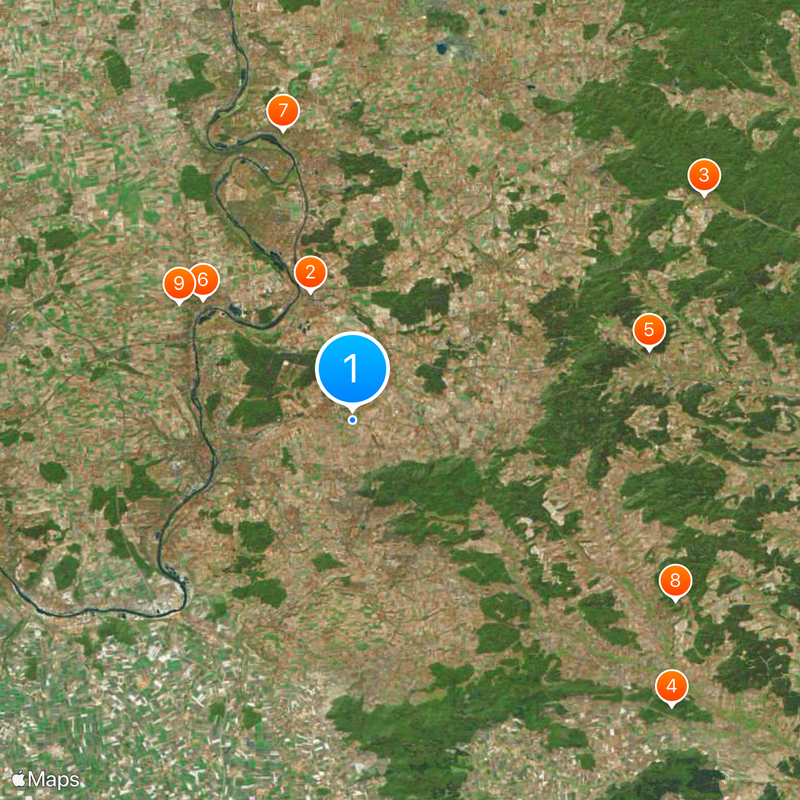Select the orange pin numbered 8
Image resolution: width=800 pixels, height=800 pixels.
675,580
